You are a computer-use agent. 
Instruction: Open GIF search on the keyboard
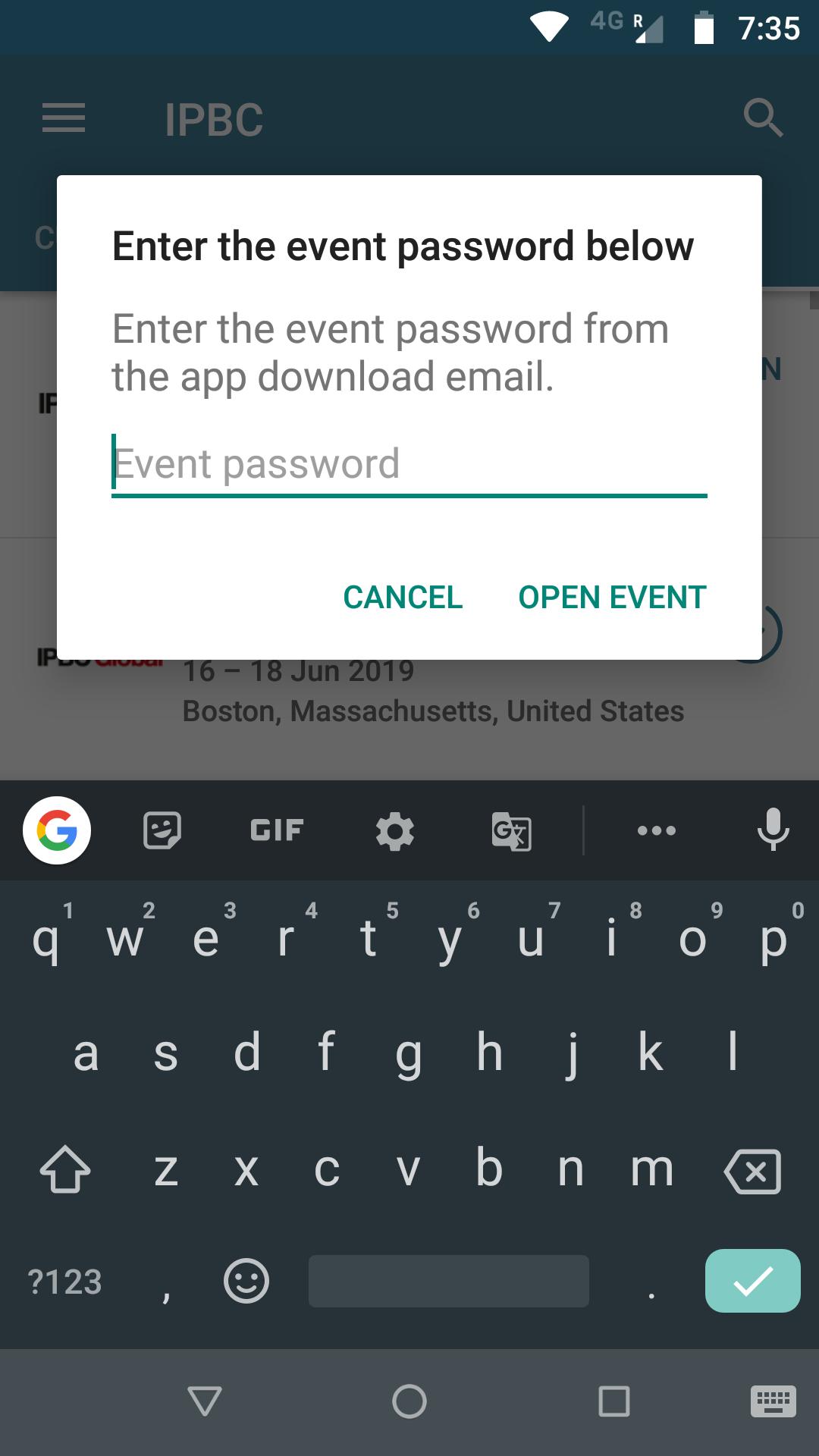click(x=277, y=830)
